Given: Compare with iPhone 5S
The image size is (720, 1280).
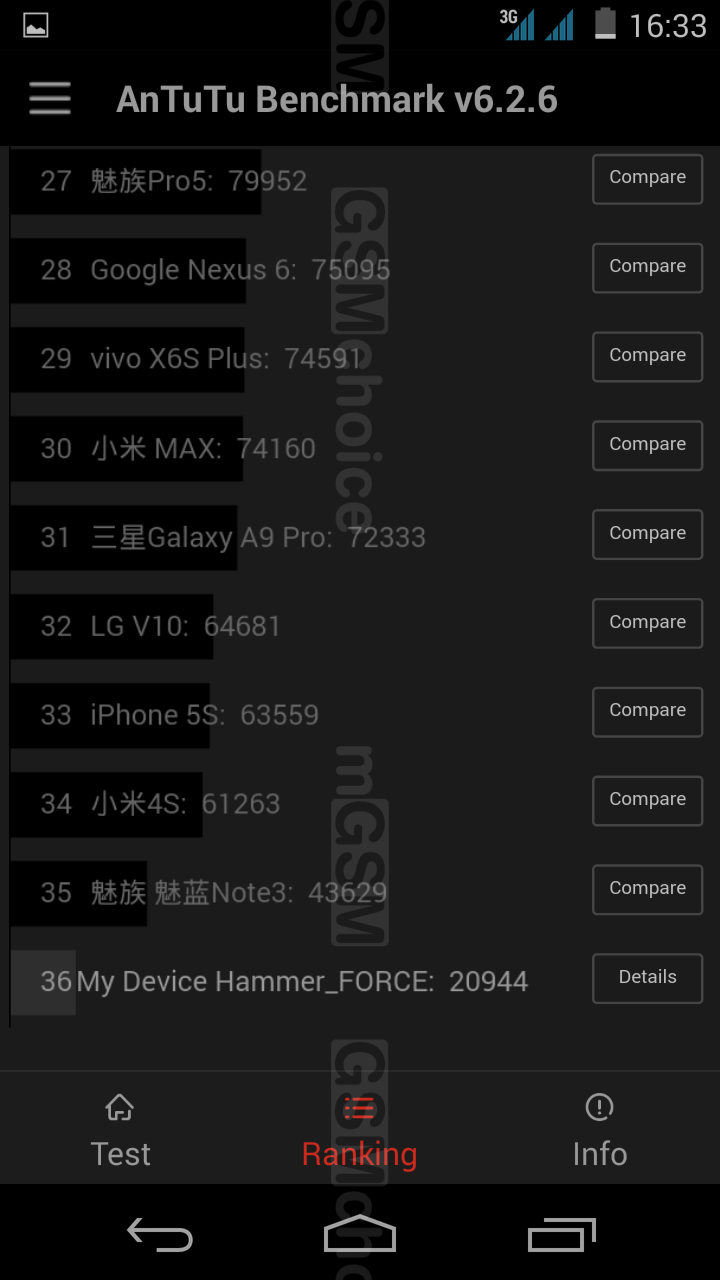Looking at the screenshot, I should tap(647, 712).
